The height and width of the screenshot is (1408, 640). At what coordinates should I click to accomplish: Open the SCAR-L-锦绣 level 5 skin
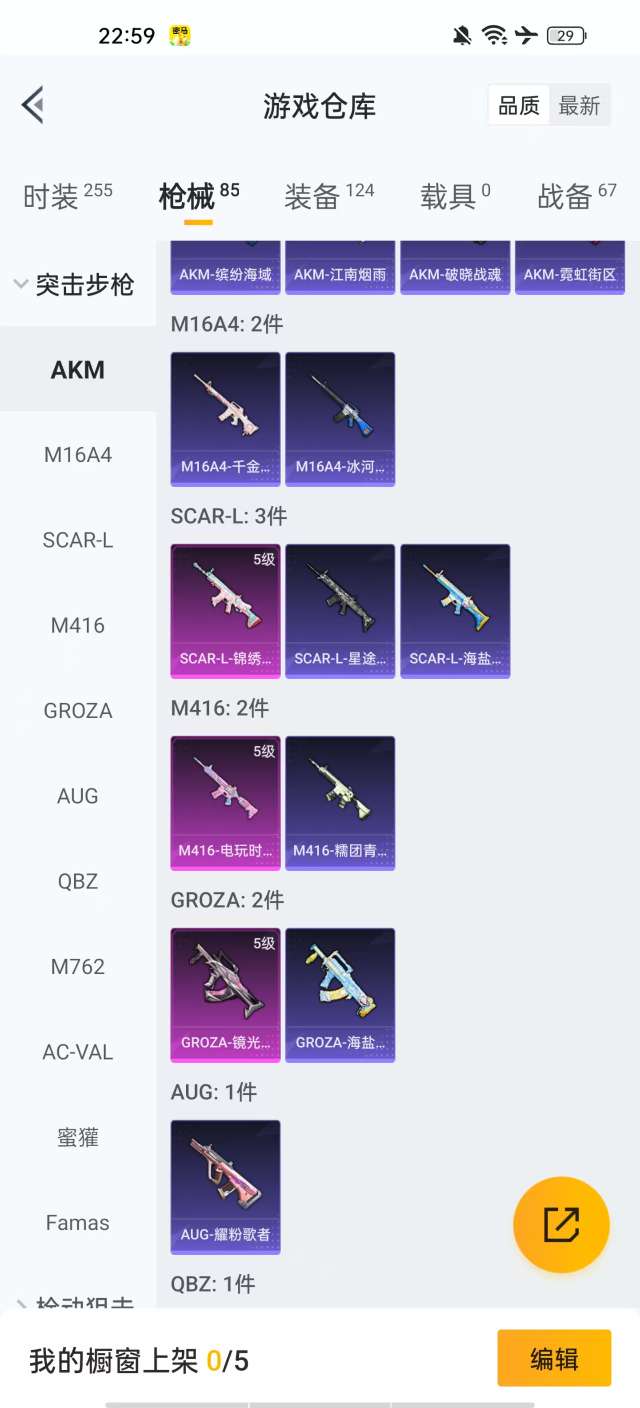click(225, 610)
